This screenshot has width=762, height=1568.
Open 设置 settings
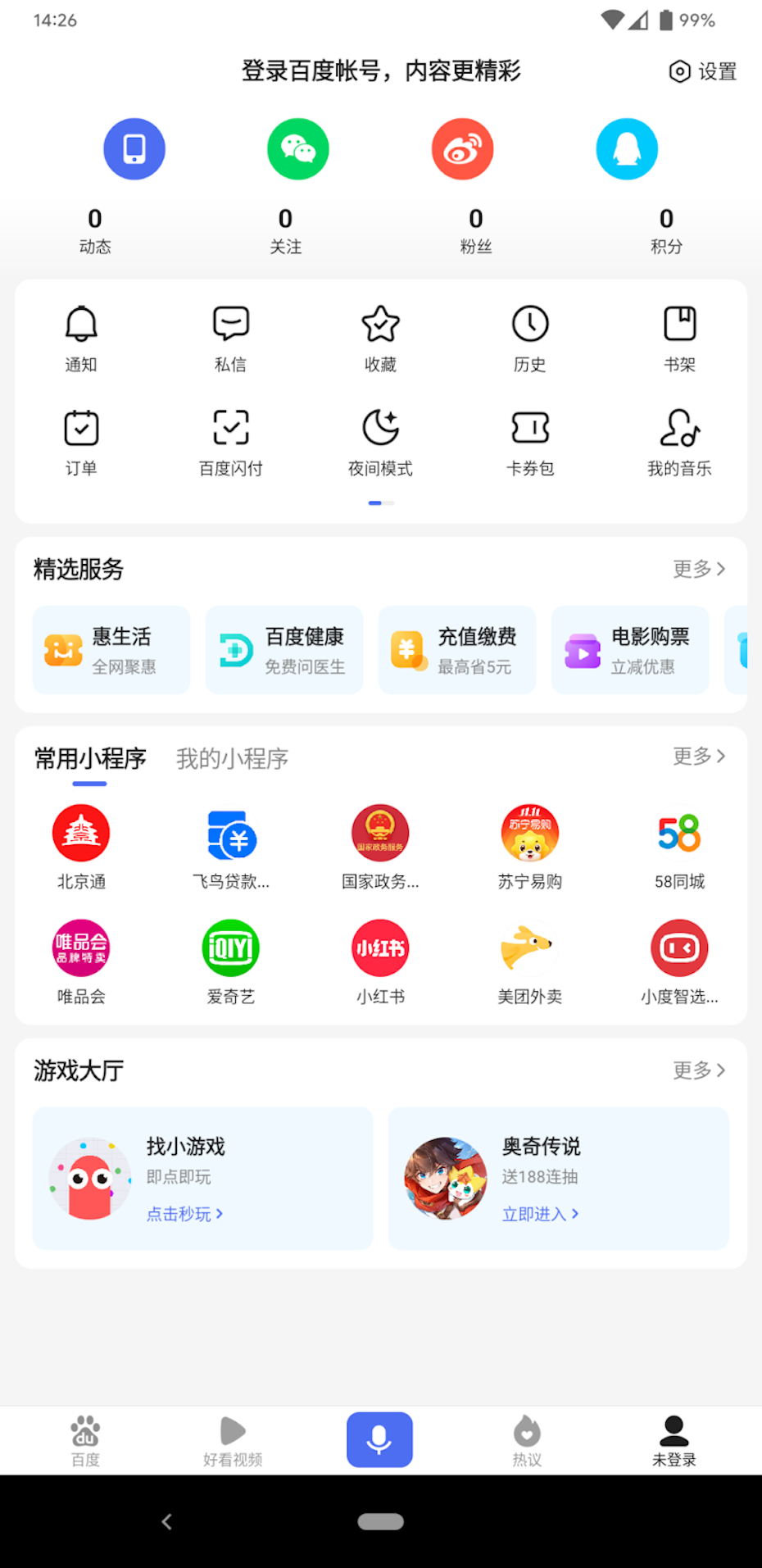703,72
